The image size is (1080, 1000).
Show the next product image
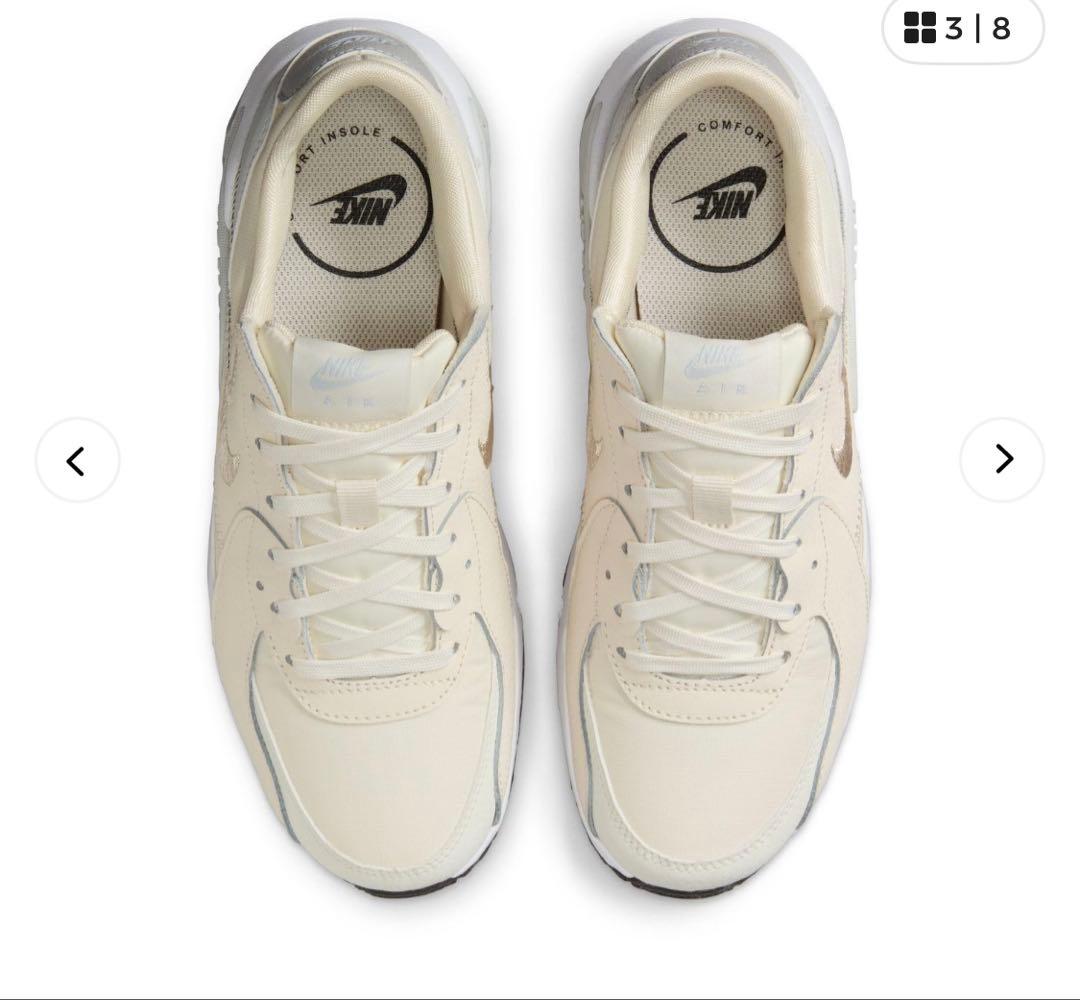pos(1002,459)
